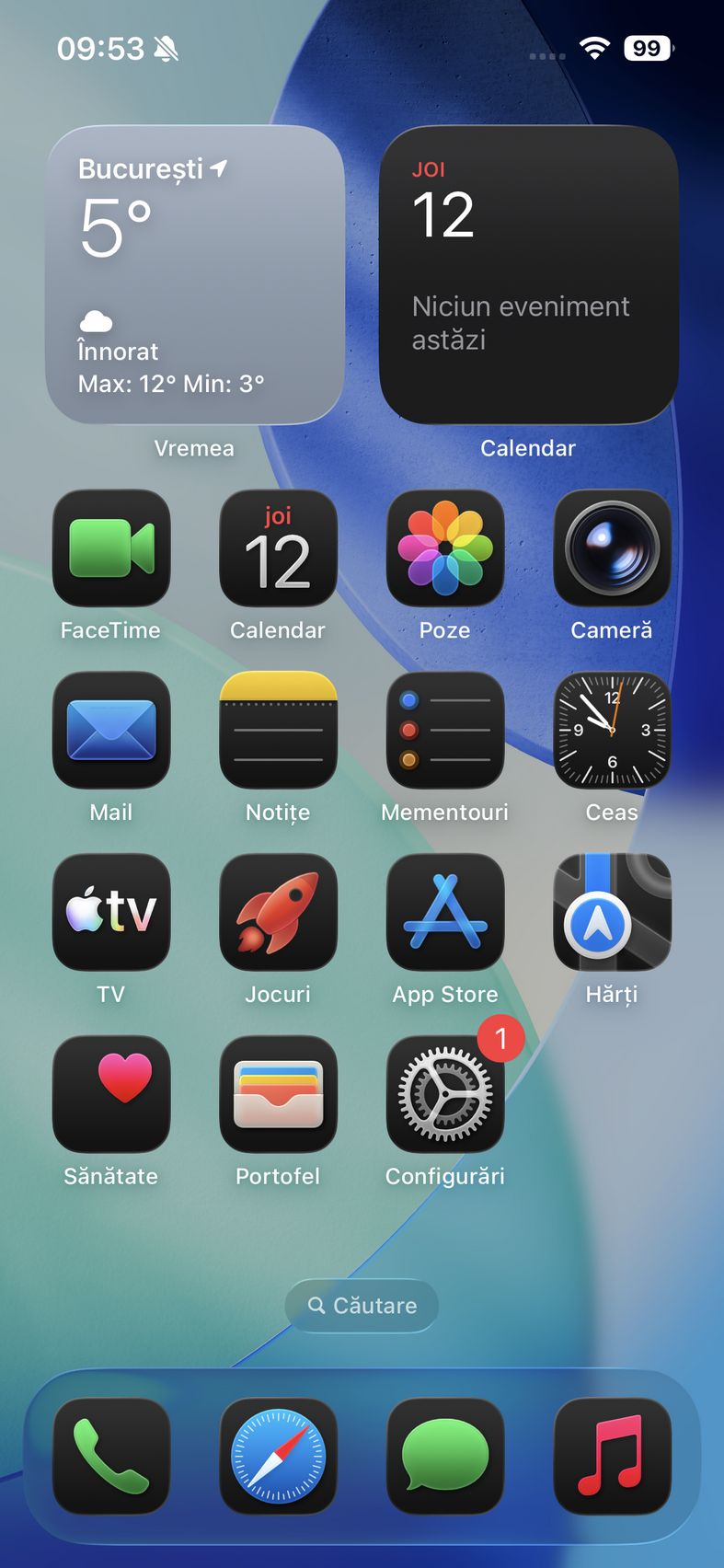The height and width of the screenshot is (1568, 724).
Task: Tap the Căutare search pill
Action: (362, 1305)
